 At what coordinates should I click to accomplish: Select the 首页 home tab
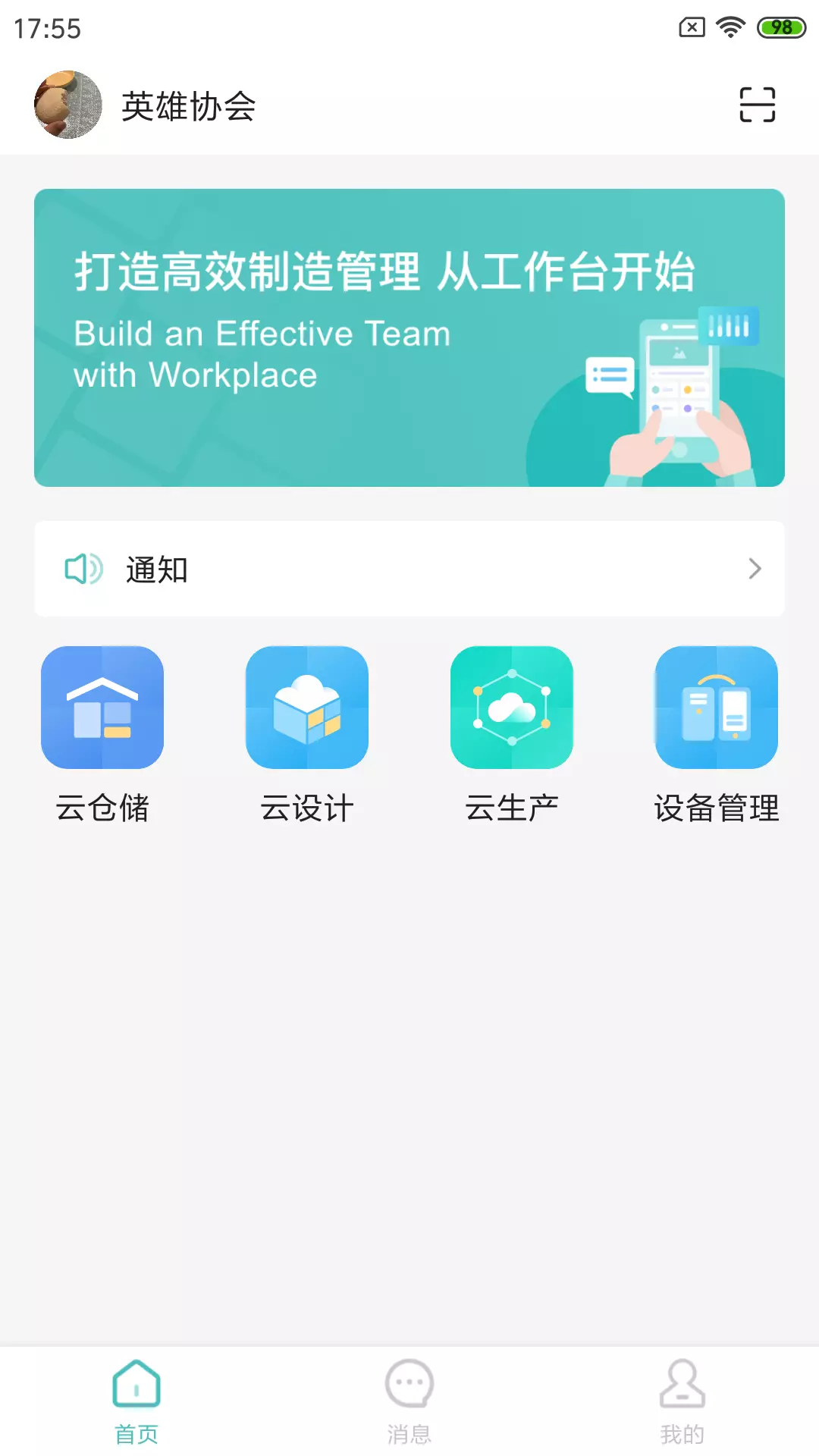click(136, 1401)
